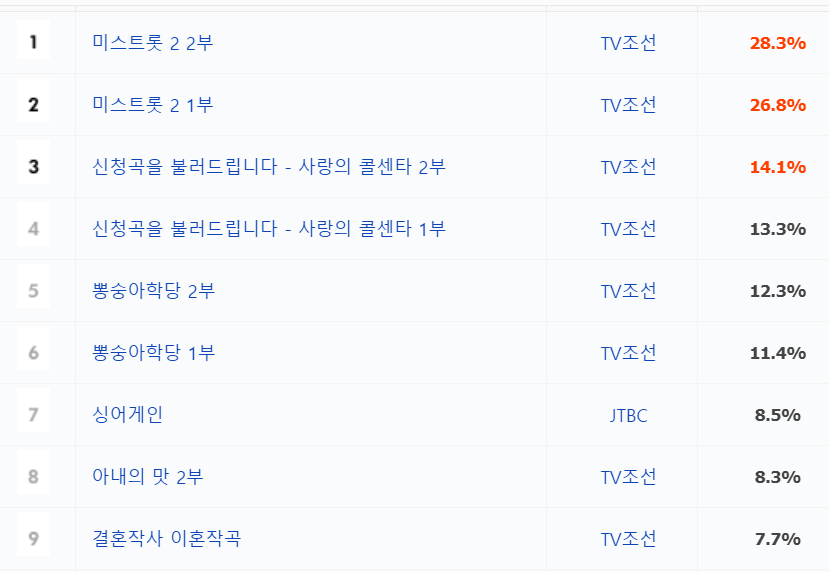Open the 싱어게인 program link
This screenshot has height=572, width=829.
click(x=127, y=415)
